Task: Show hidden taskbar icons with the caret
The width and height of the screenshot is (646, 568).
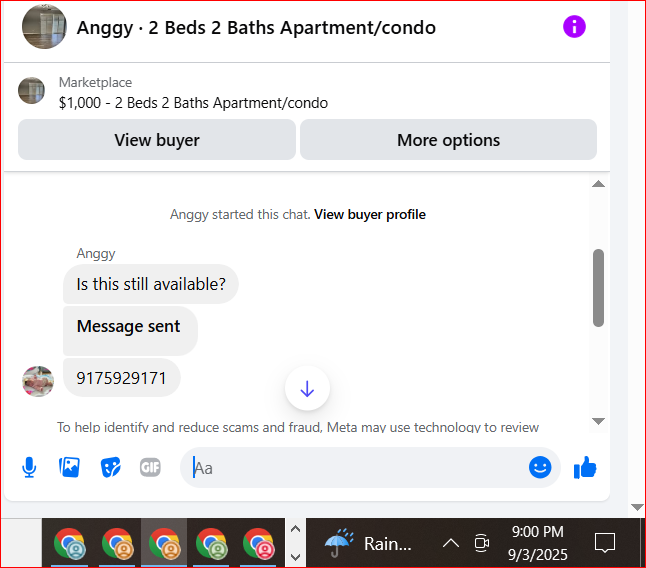Action: point(450,543)
